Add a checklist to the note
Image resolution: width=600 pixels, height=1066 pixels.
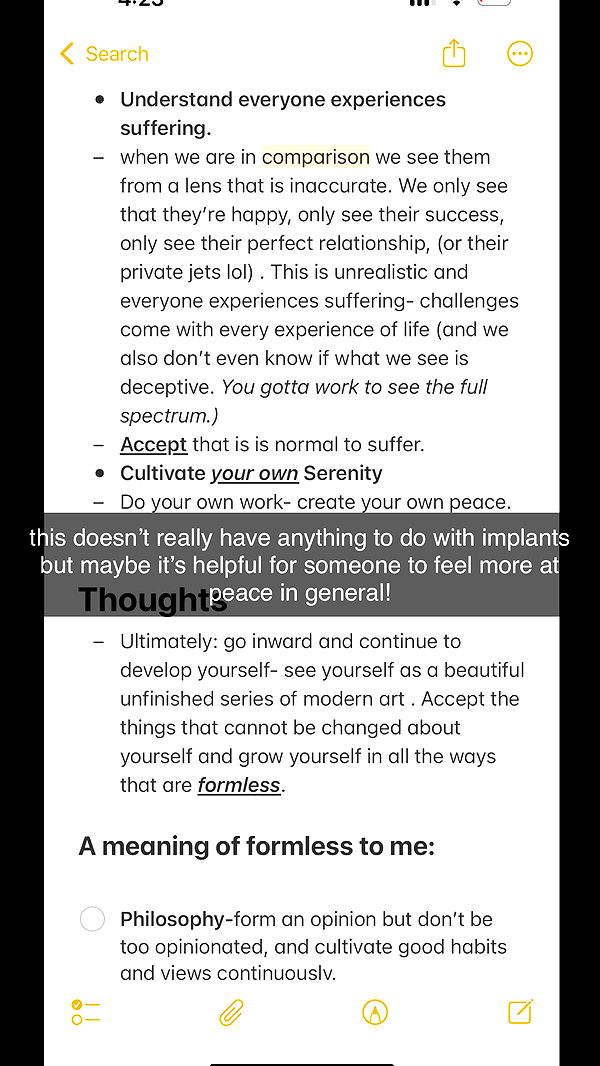86,1012
